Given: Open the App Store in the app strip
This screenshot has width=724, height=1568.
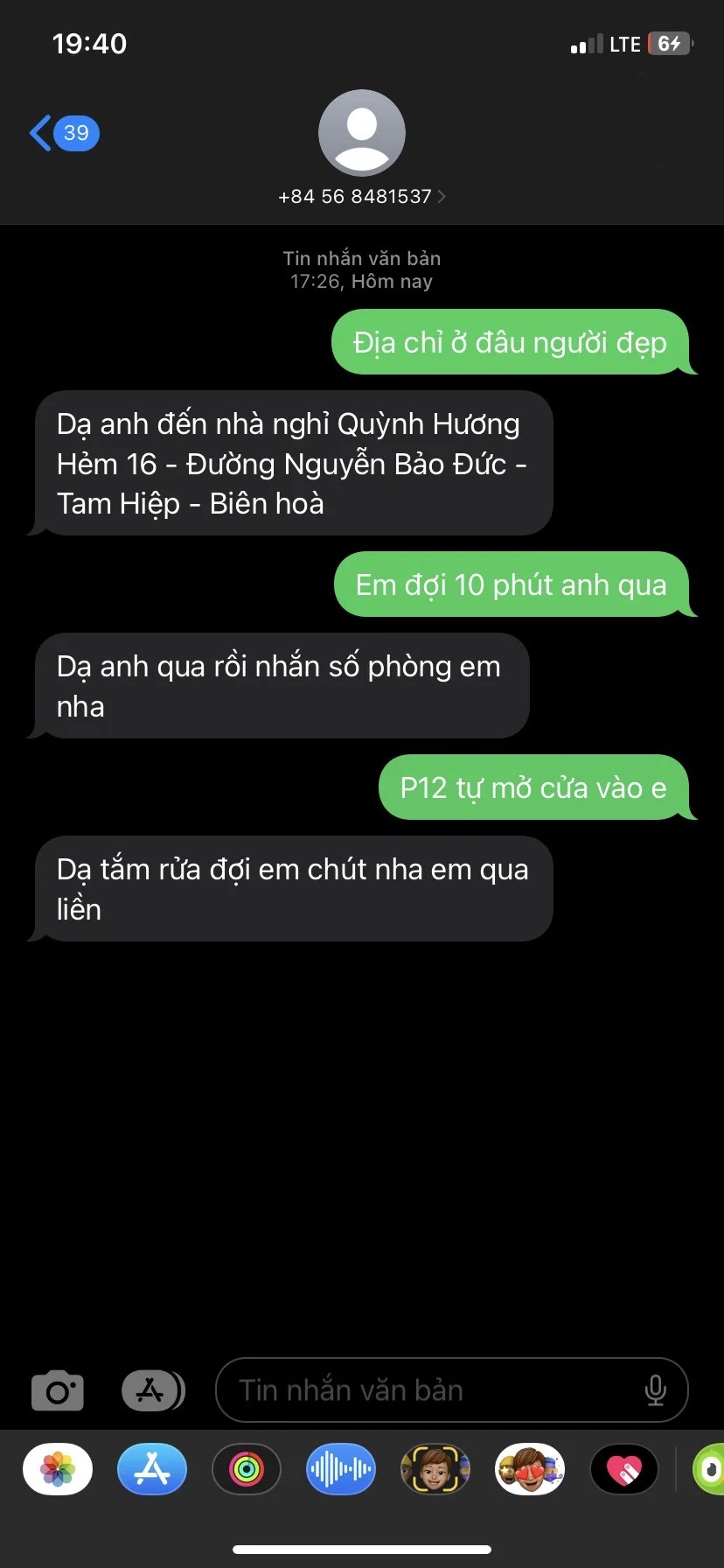Looking at the screenshot, I should [x=152, y=1468].
